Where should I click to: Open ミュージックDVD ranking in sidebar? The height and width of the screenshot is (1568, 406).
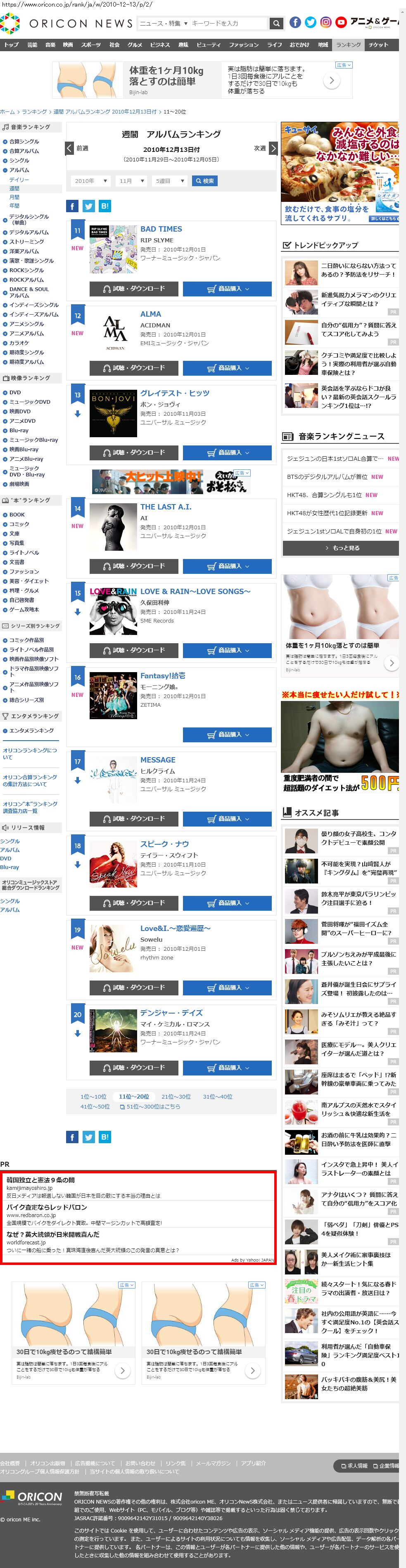click(29, 402)
